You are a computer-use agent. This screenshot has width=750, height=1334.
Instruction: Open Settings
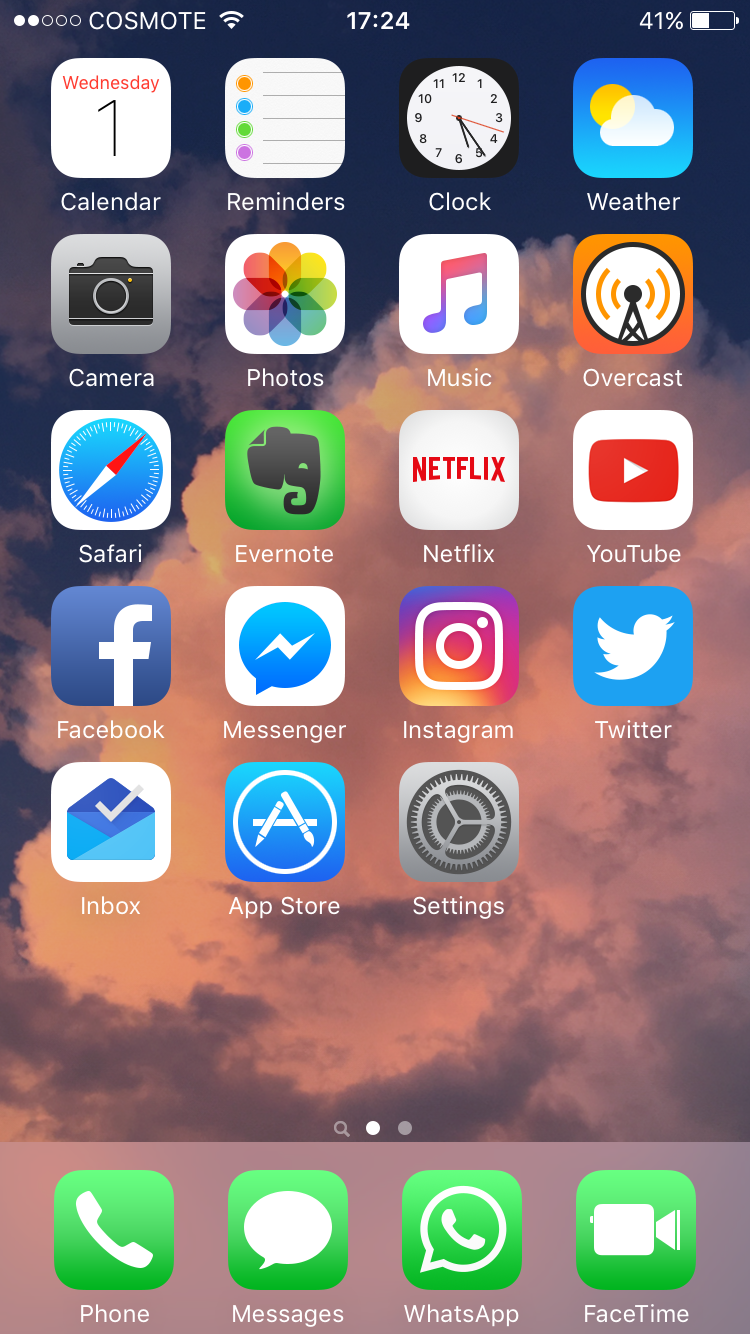pos(459,822)
